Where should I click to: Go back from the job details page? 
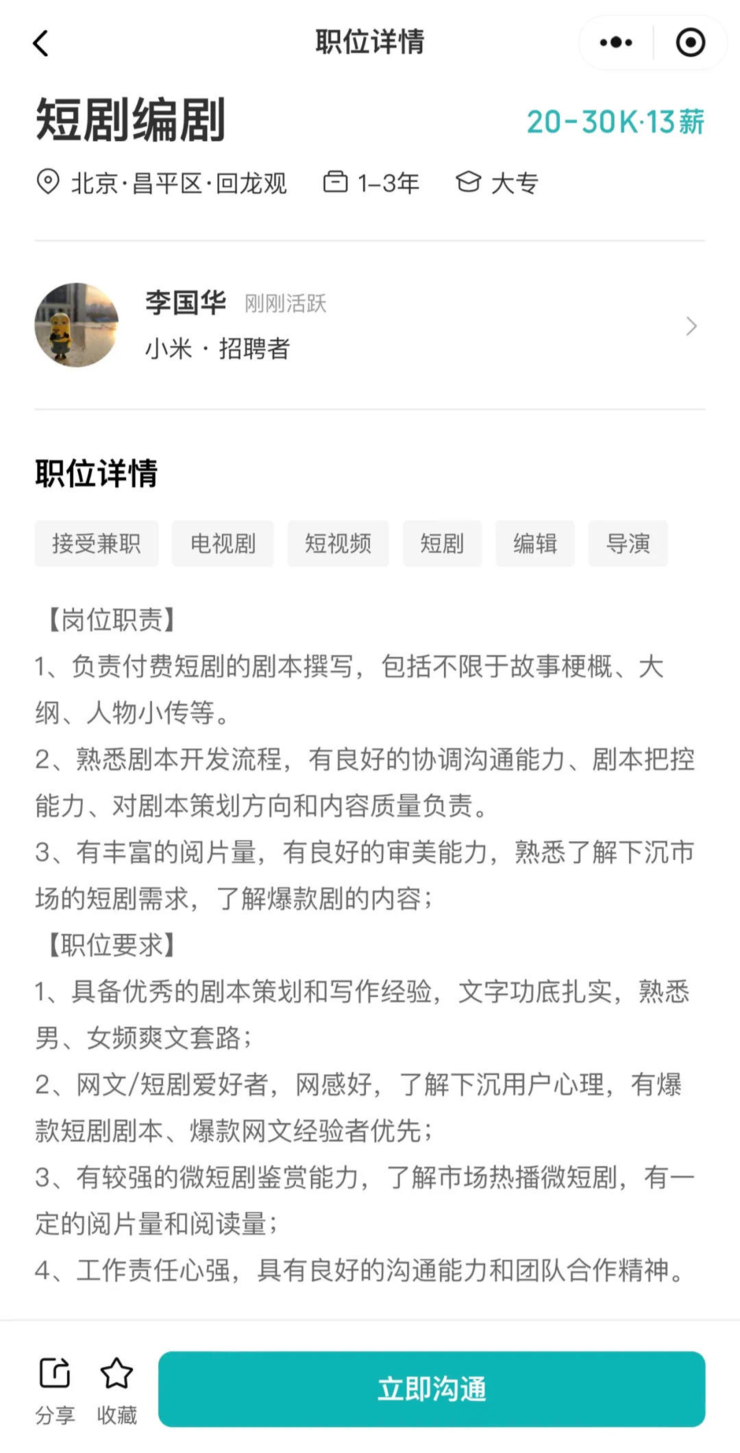pos(40,43)
